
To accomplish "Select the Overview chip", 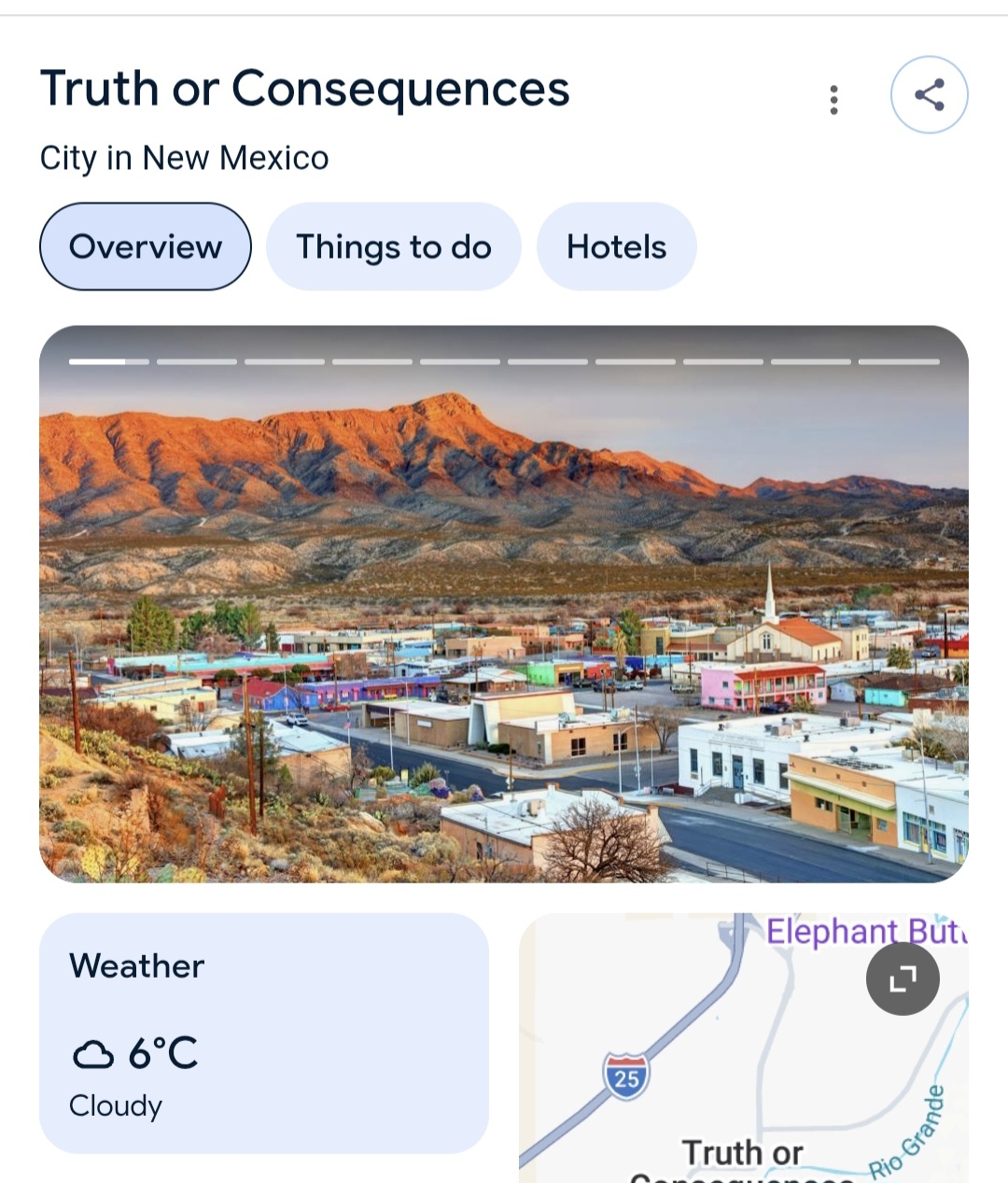I will pos(146,246).
